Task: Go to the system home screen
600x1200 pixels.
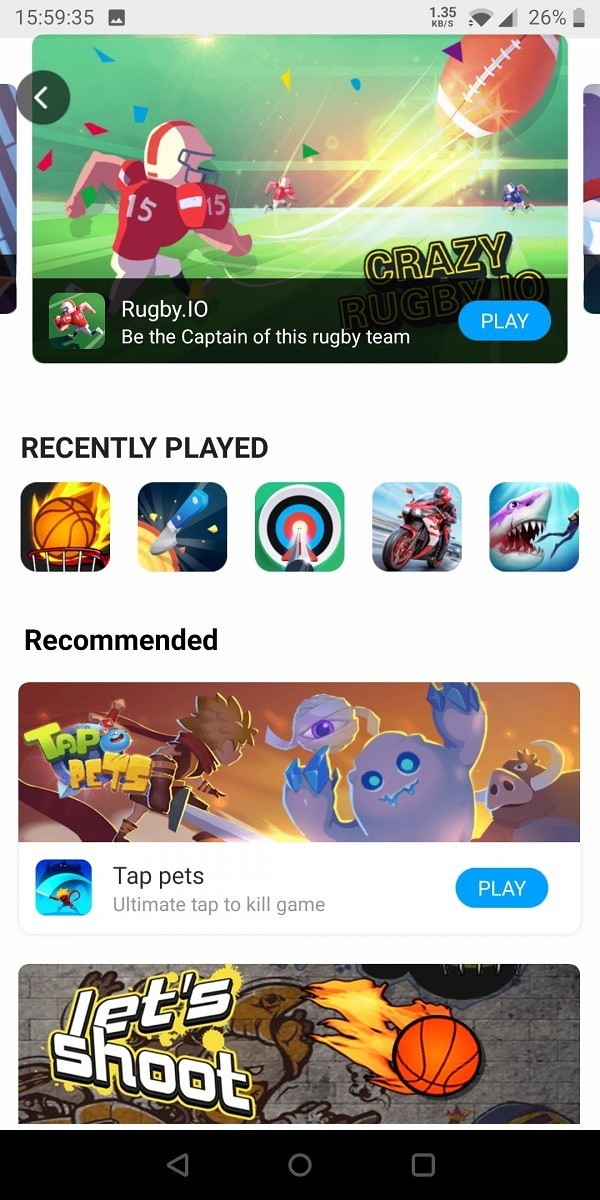Action: pos(300,1165)
